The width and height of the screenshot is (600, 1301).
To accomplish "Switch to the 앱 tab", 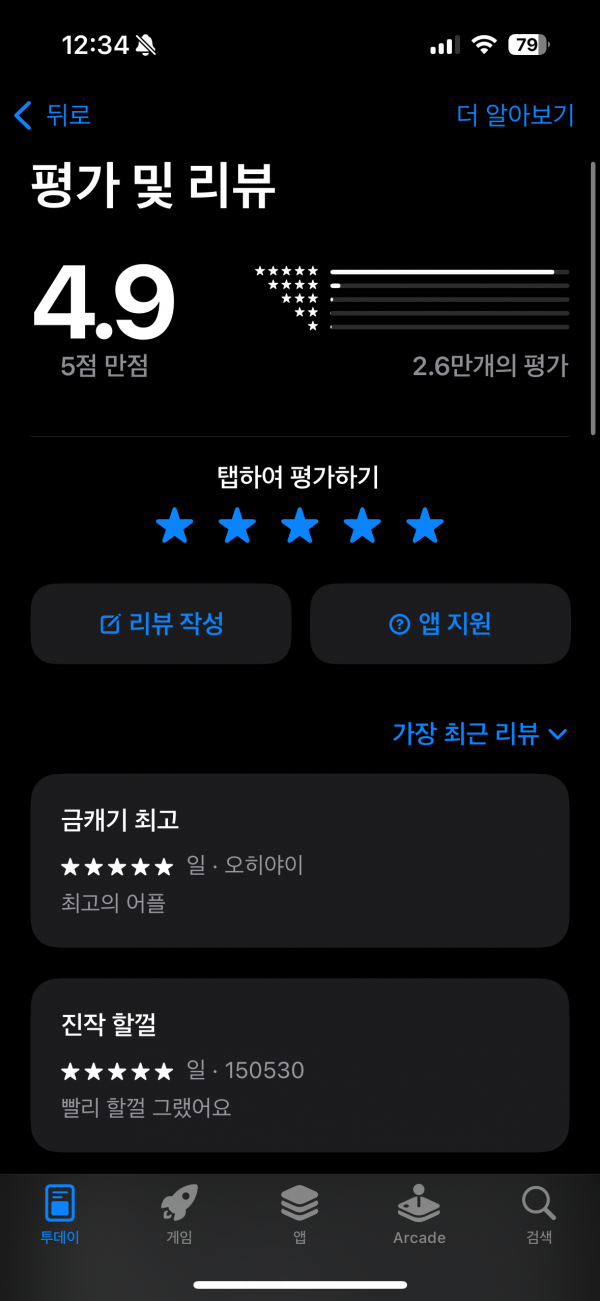I will (299, 1214).
